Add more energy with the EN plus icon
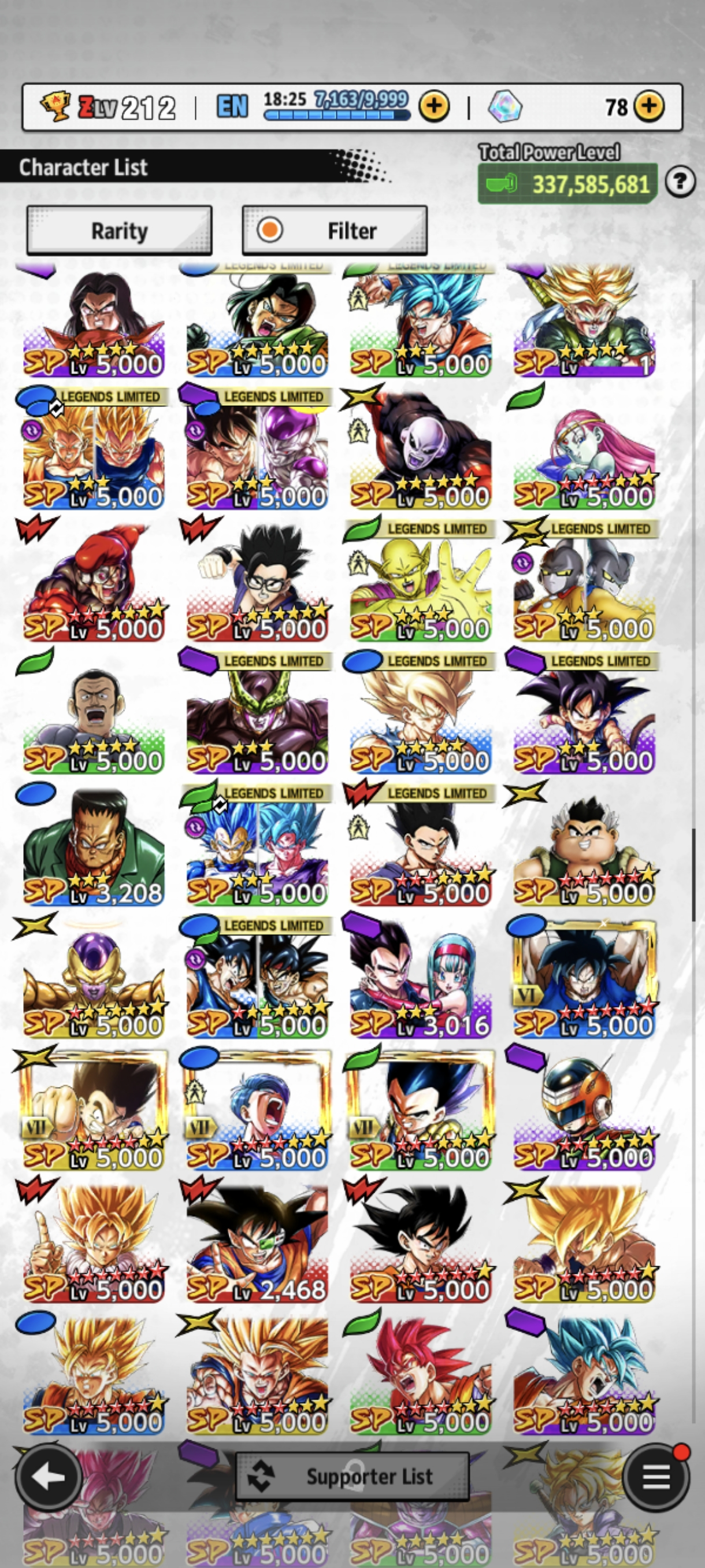Image resolution: width=705 pixels, height=1568 pixels. click(434, 107)
